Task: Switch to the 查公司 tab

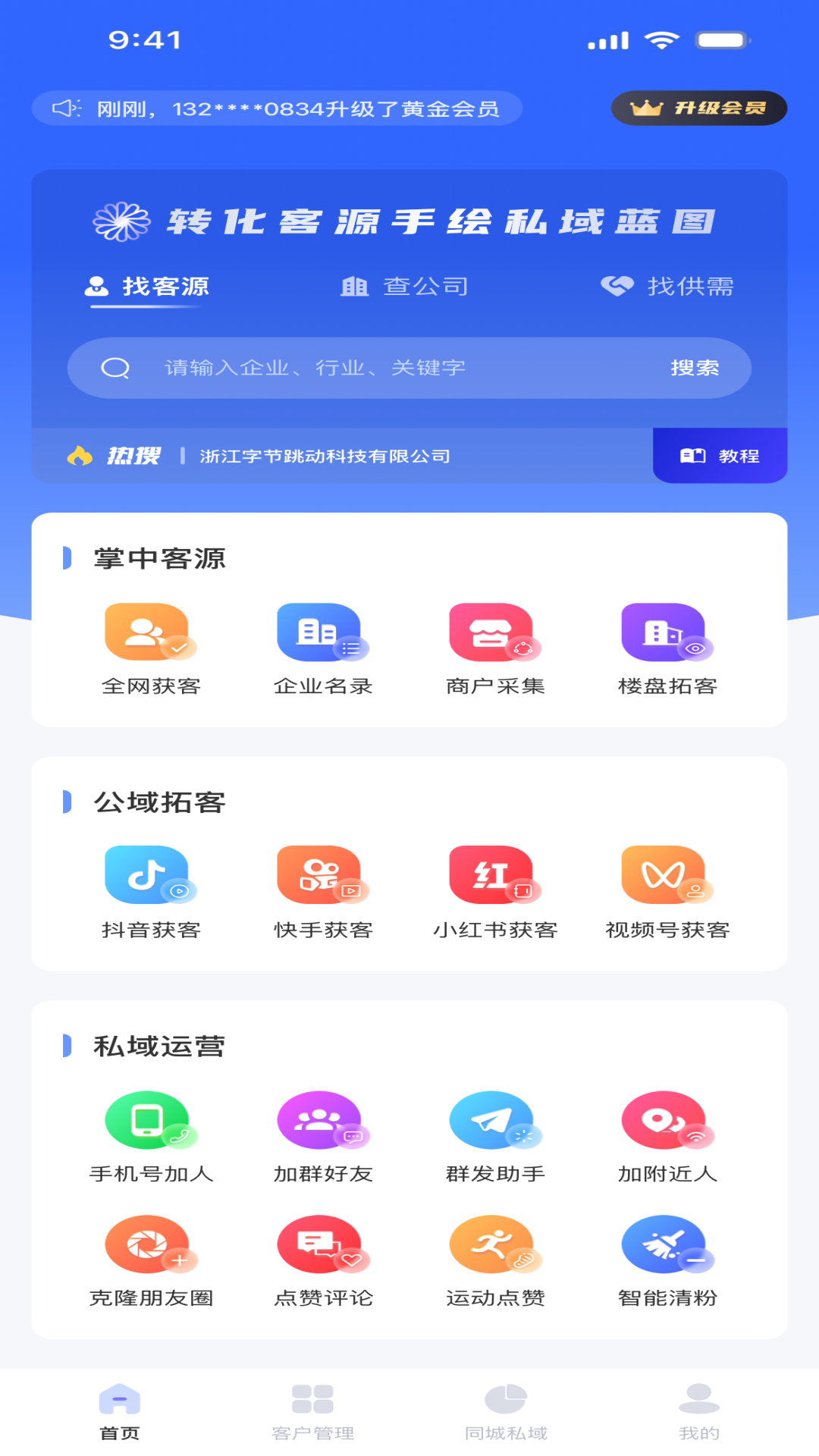Action: (x=404, y=287)
